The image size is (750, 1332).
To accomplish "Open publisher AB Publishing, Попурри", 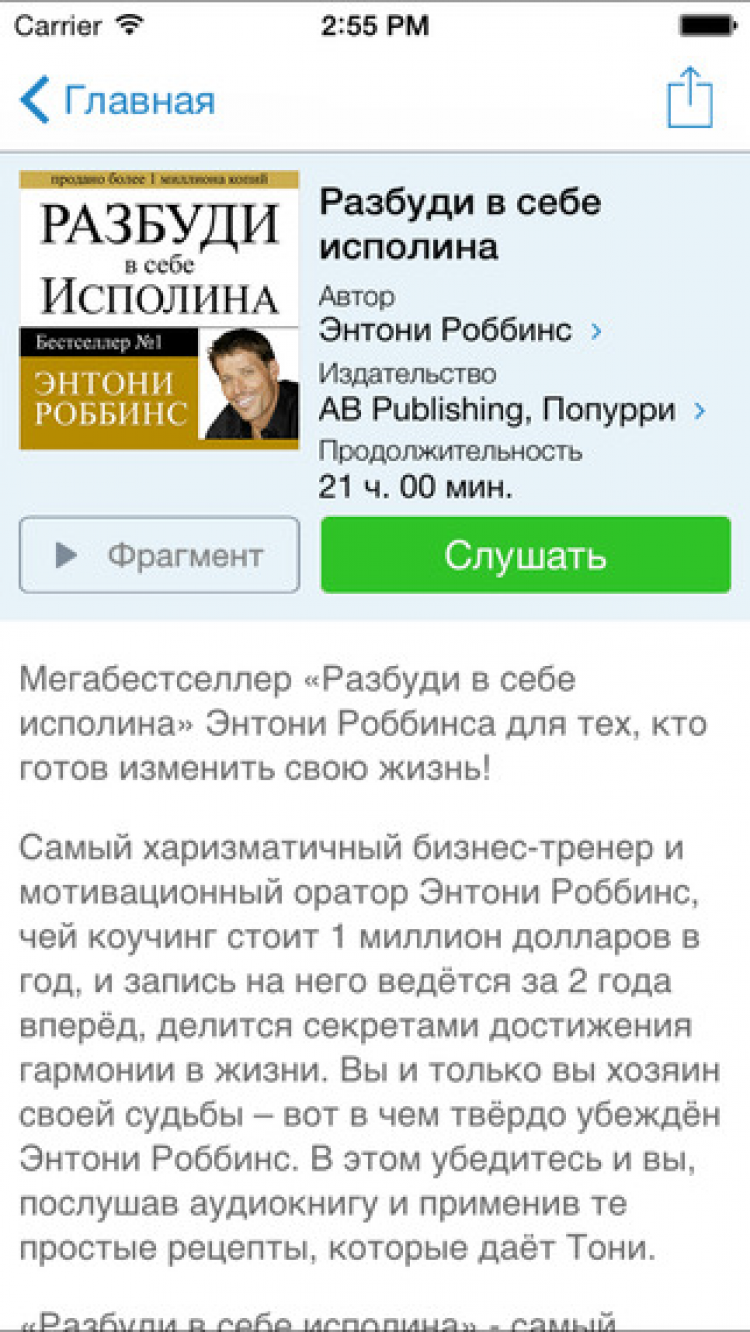I will [511, 409].
